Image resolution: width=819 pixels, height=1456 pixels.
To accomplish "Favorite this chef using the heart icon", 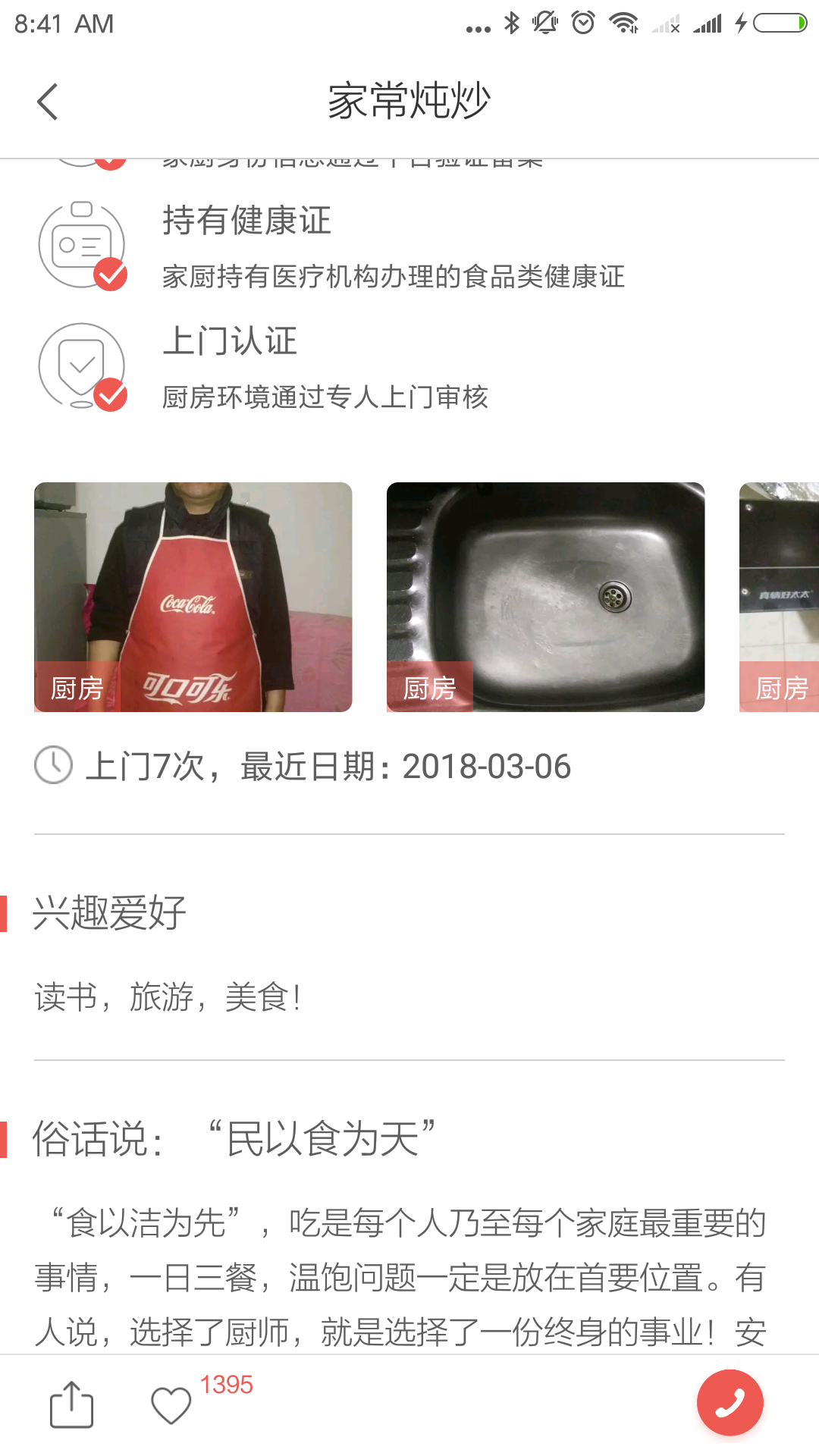I will [x=170, y=1402].
